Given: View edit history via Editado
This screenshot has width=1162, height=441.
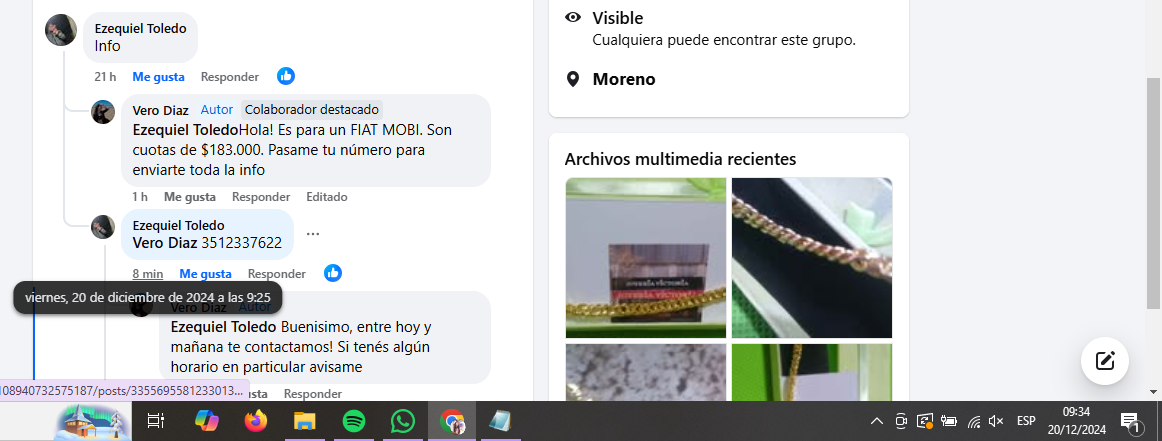Looking at the screenshot, I should pyautogui.click(x=327, y=197).
